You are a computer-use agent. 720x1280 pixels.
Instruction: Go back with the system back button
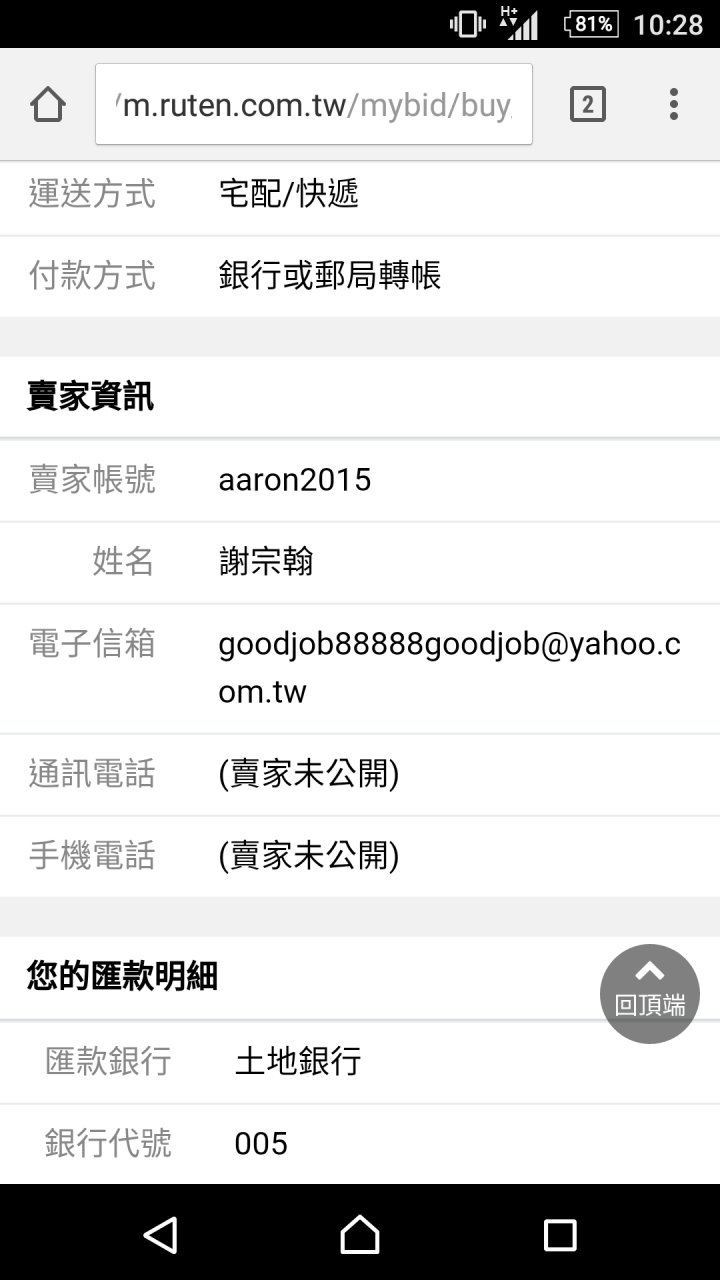pos(160,1234)
